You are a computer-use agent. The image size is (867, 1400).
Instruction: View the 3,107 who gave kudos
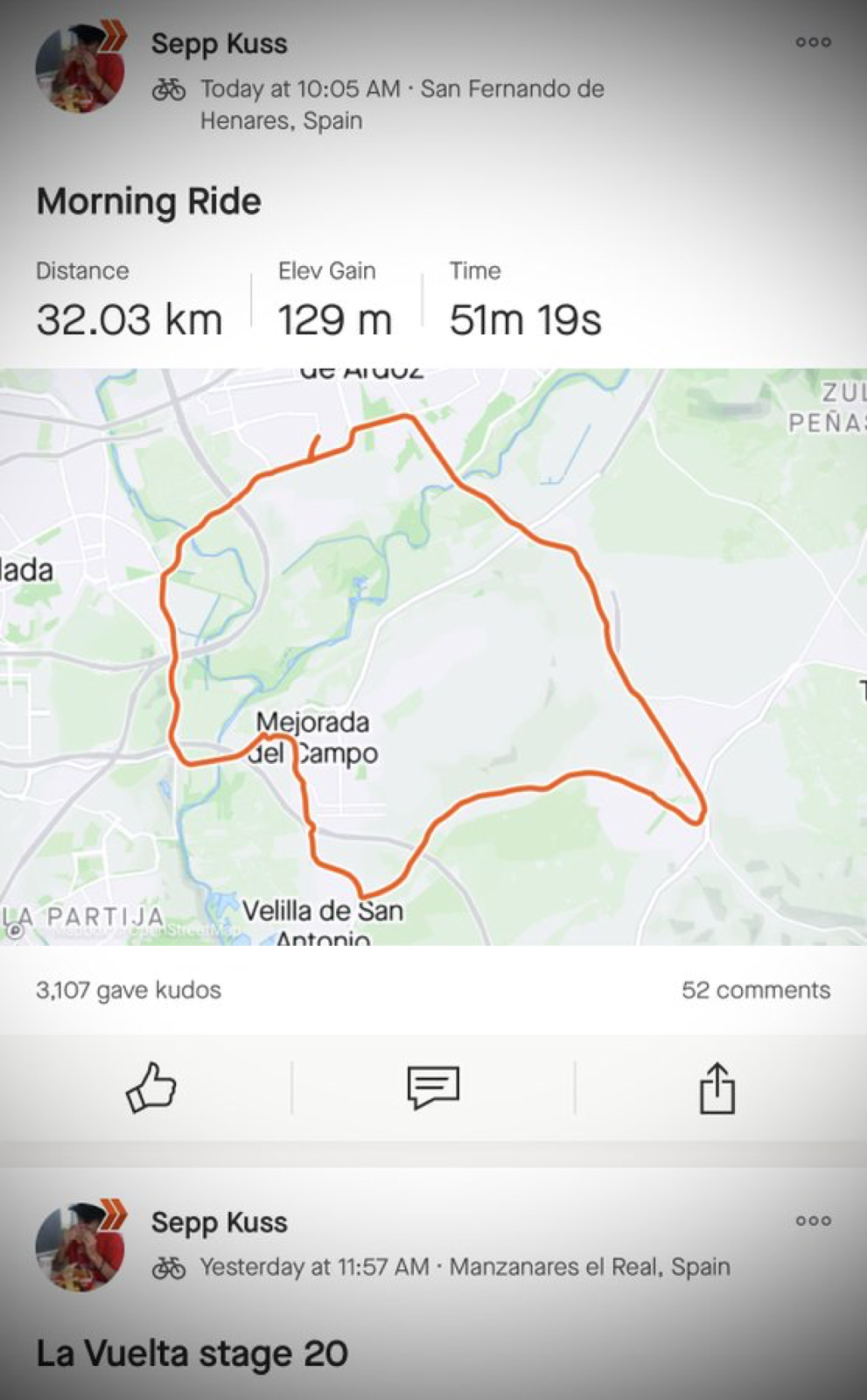[129, 990]
